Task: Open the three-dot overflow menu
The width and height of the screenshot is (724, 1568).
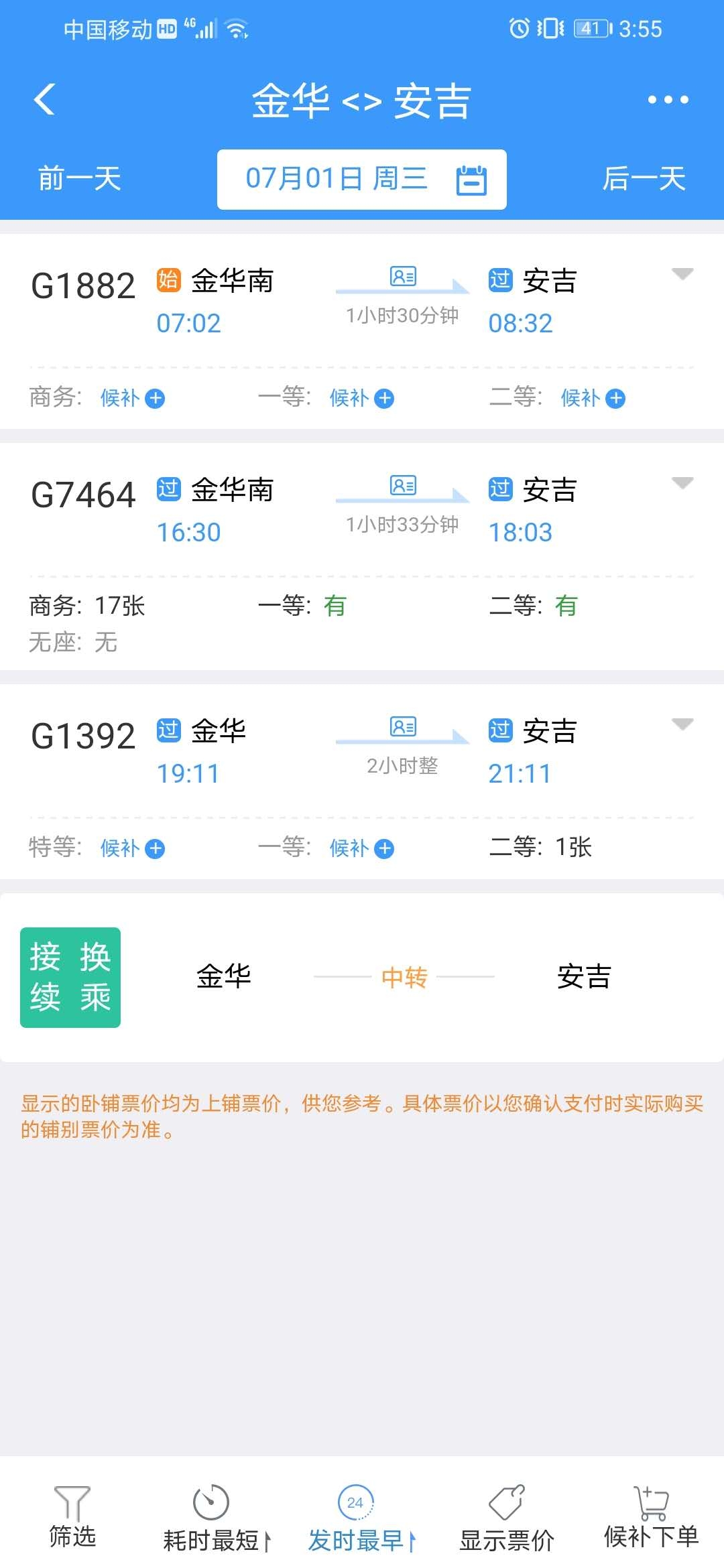Action: (668, 101)
